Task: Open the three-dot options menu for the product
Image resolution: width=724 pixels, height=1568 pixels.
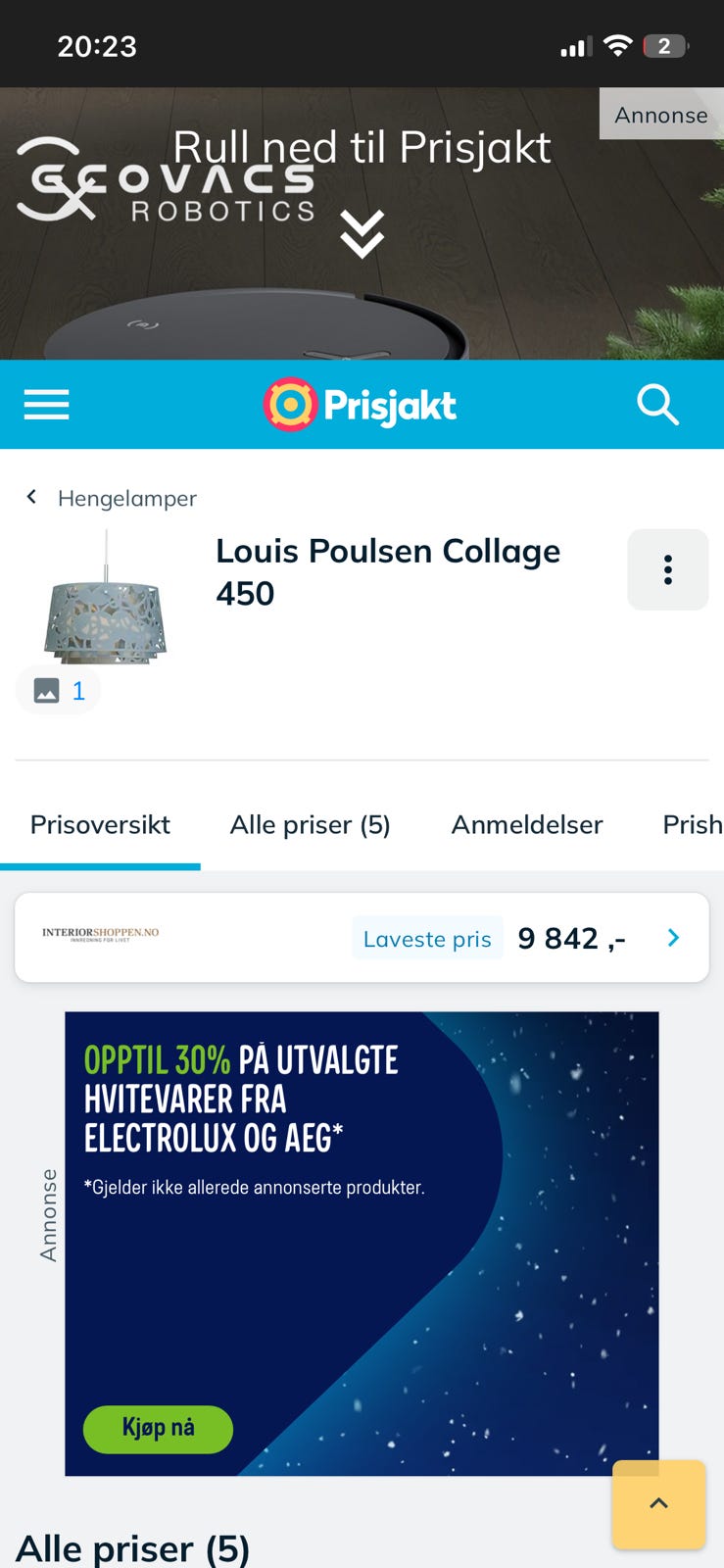Action: click(x=667, y=569)
